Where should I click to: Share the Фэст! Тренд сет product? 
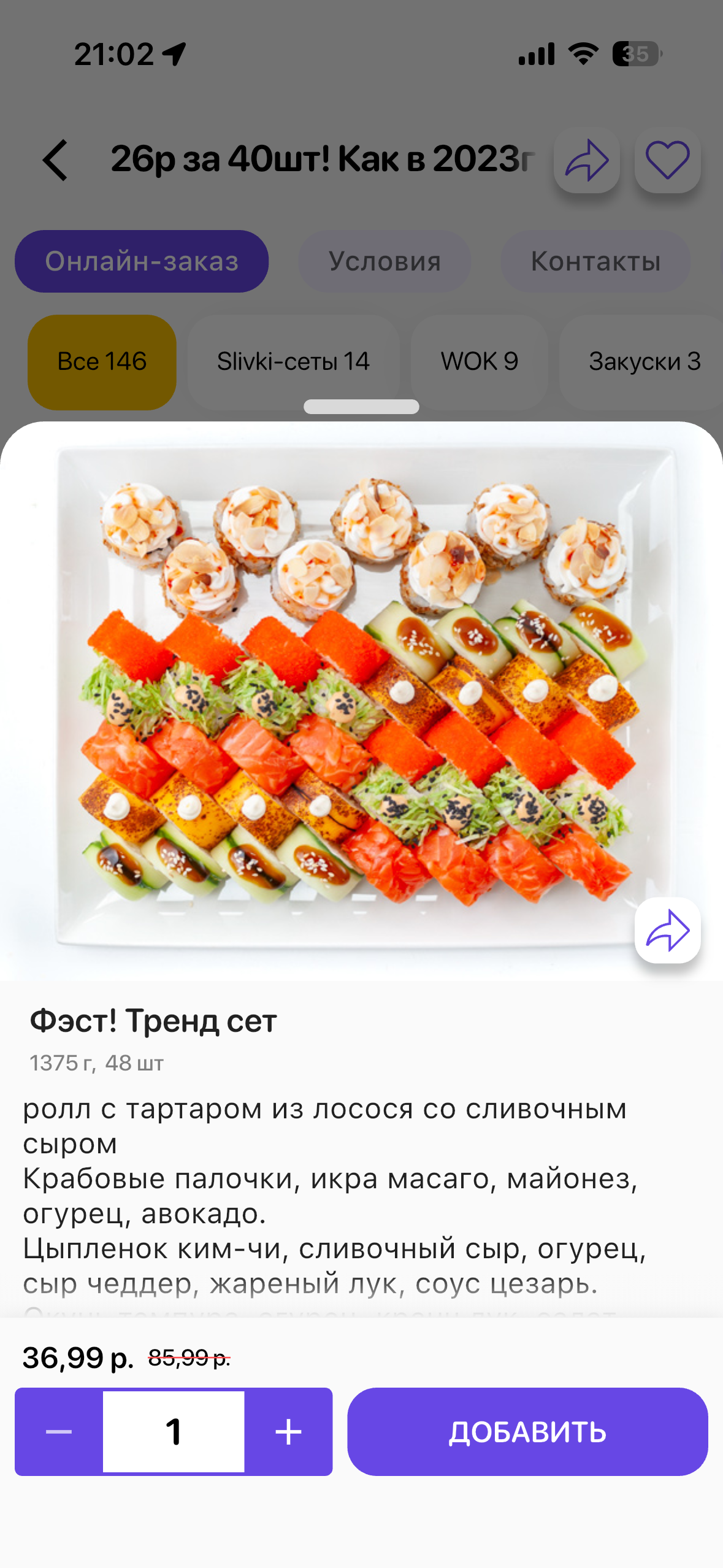[667, 930]
